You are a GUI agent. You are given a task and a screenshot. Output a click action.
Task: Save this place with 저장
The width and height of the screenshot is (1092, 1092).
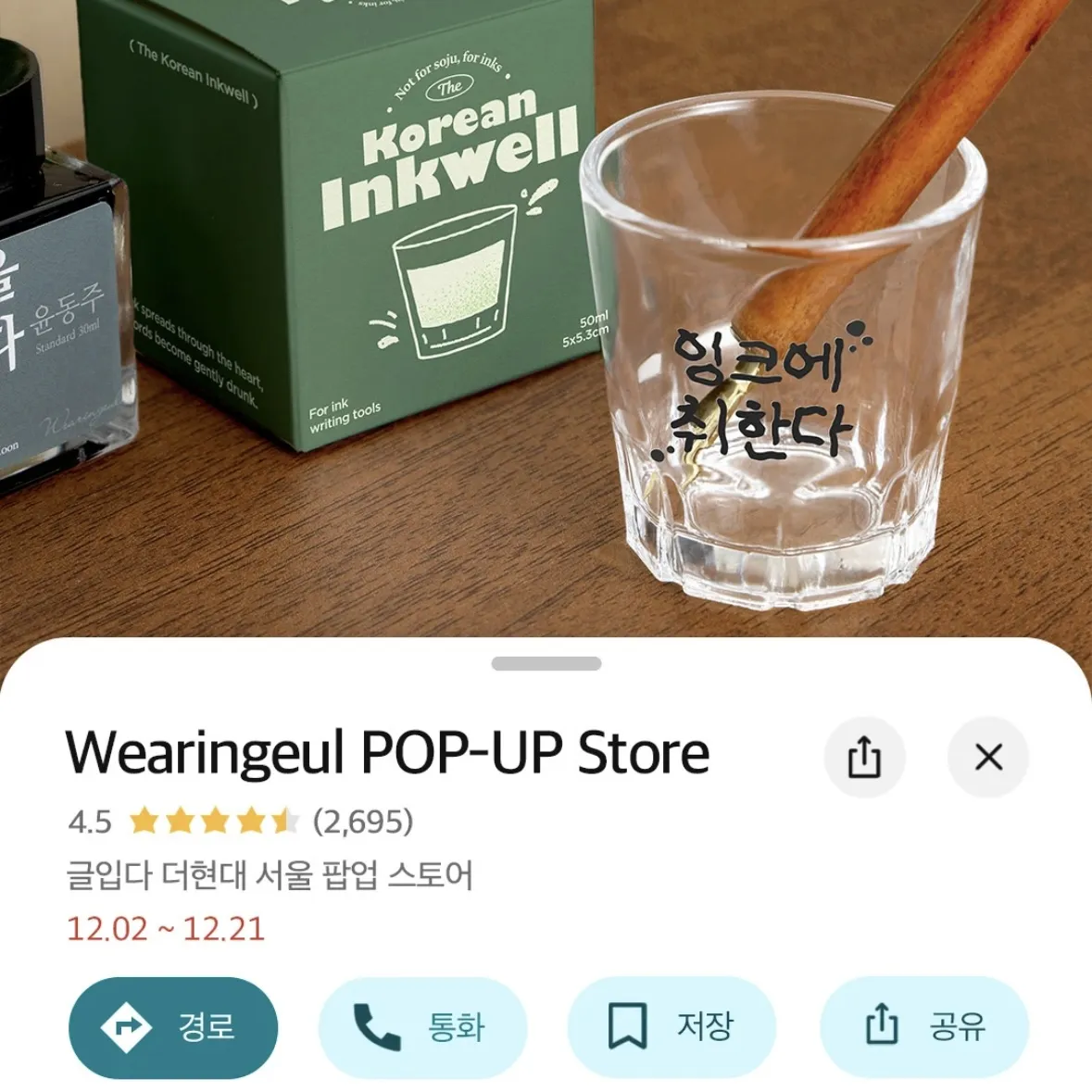point(672,1026)
